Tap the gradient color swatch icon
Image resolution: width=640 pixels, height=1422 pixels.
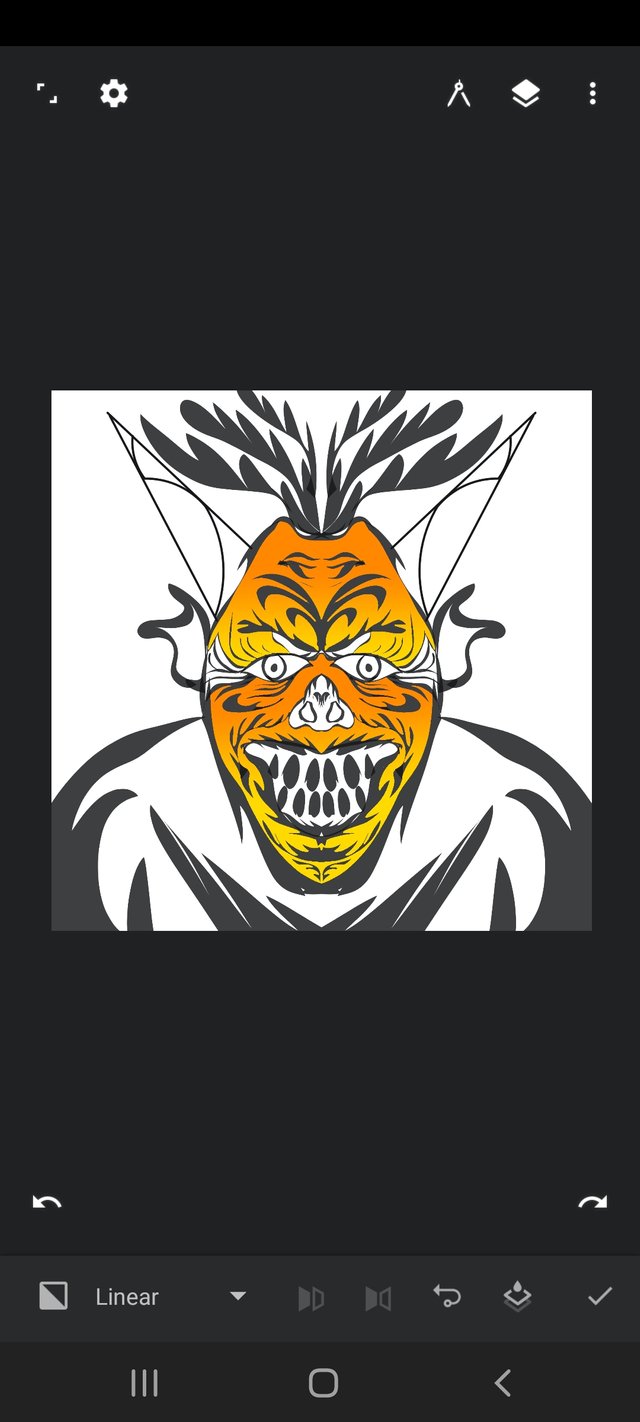tap(53, 1296)
